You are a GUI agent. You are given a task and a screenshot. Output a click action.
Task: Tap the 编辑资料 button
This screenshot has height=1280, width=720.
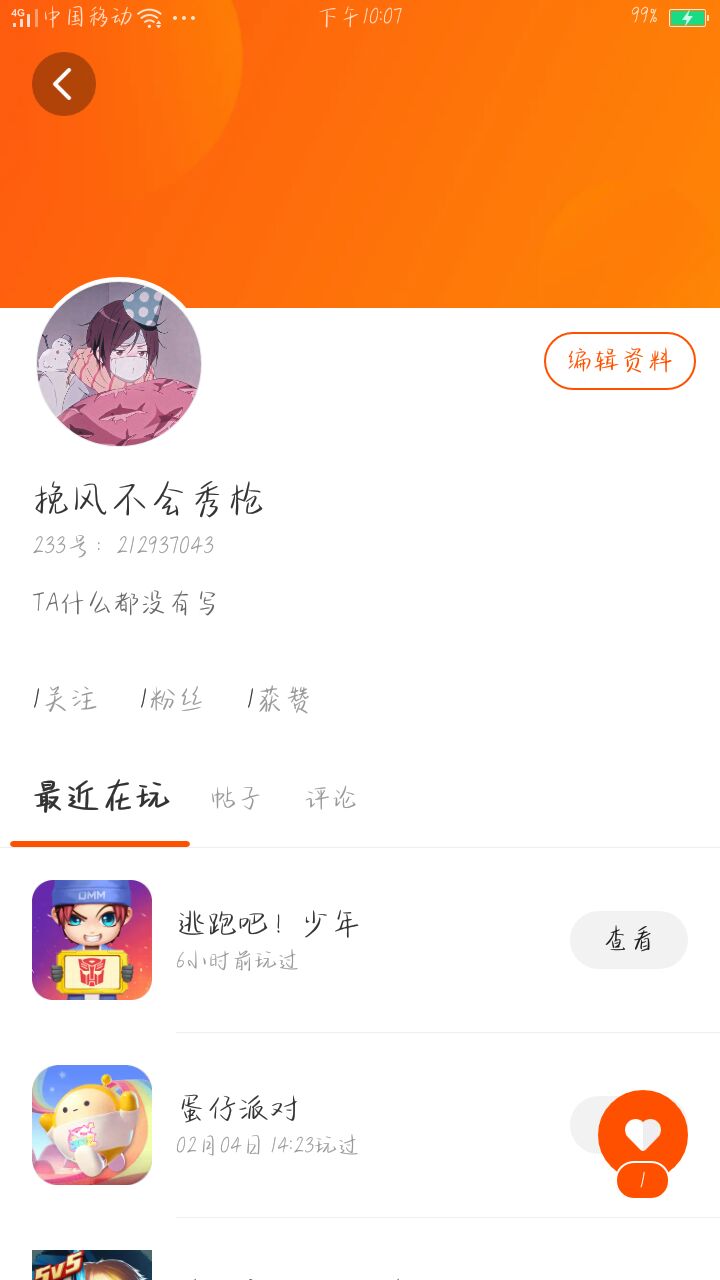(x=619, y=361)
